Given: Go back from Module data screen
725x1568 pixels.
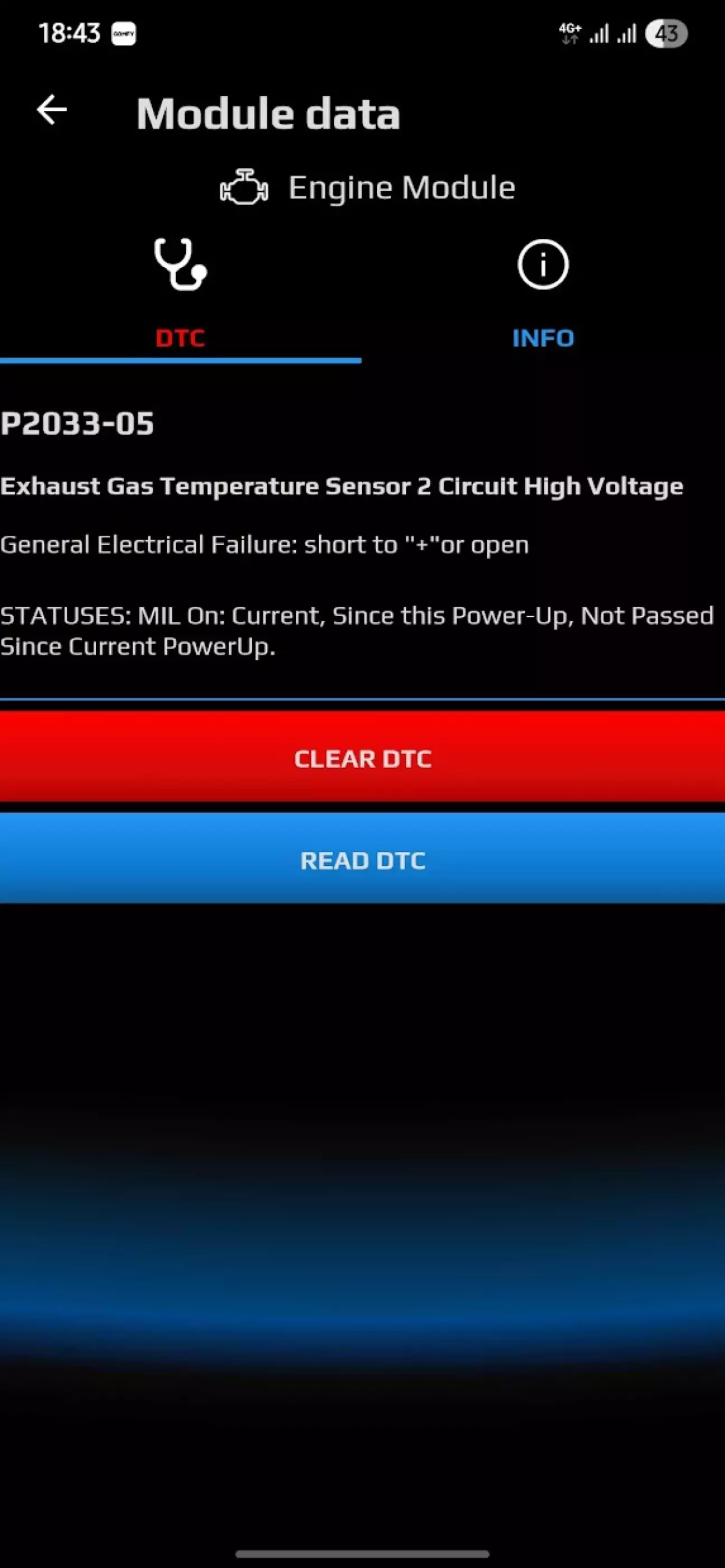Looking at the screenshot, I should coord(51,111).
